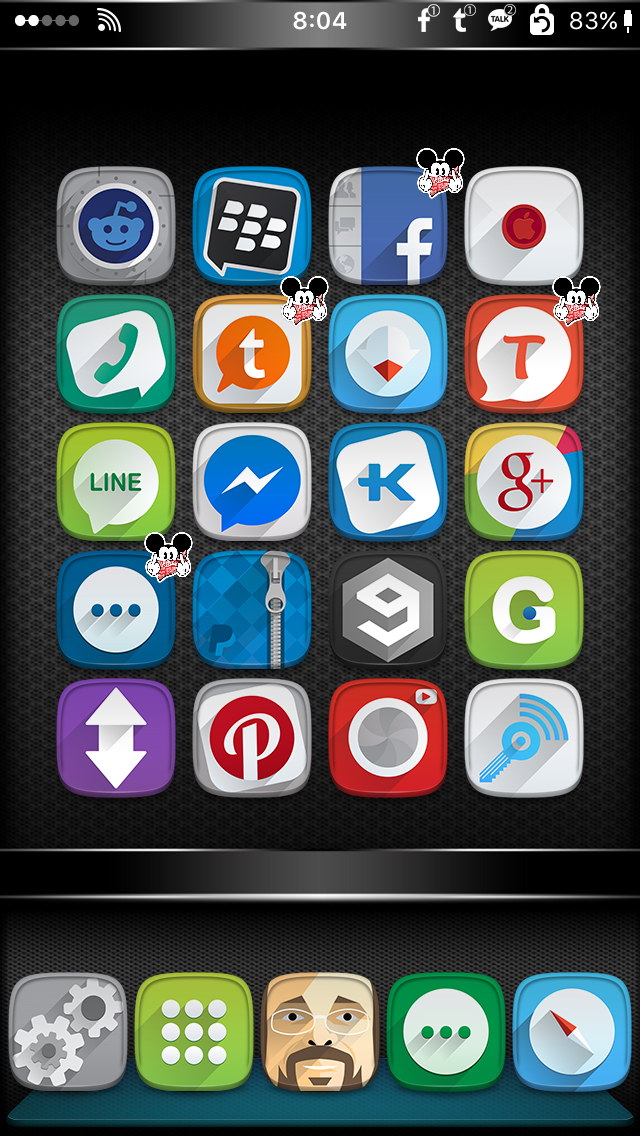Launch the compass browser in dock
This screenshot has width=640, height=1136.
pos(572,1031)
